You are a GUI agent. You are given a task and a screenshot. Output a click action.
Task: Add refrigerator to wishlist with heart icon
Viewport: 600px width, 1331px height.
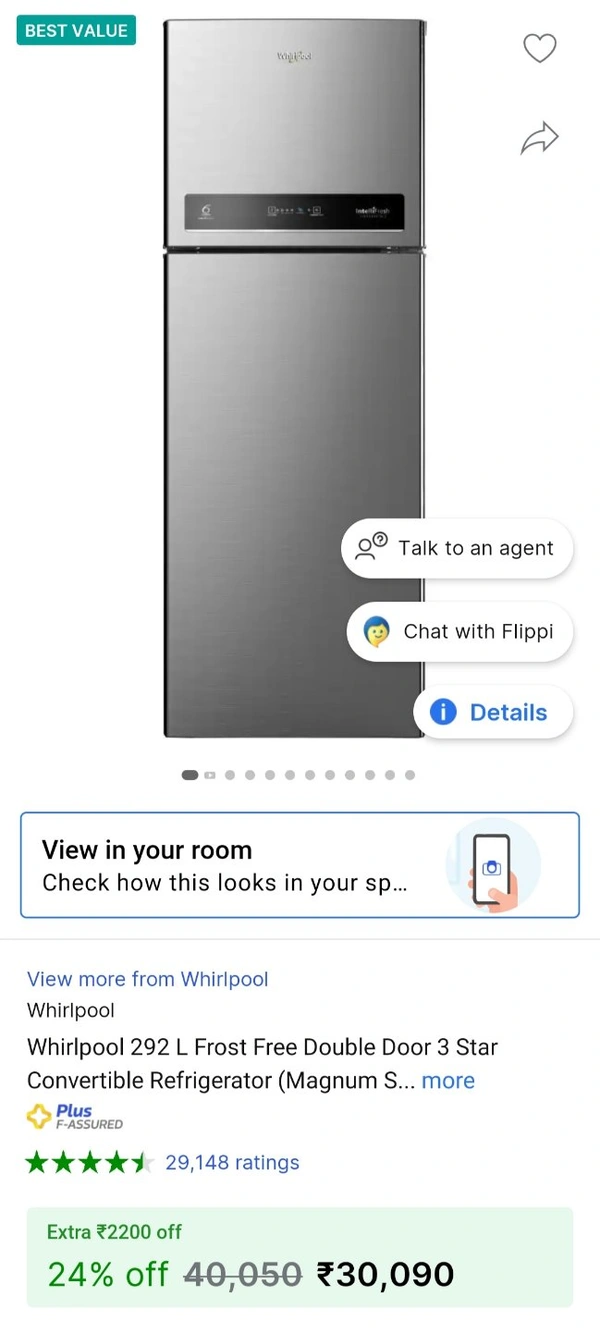tap(540, 48)
